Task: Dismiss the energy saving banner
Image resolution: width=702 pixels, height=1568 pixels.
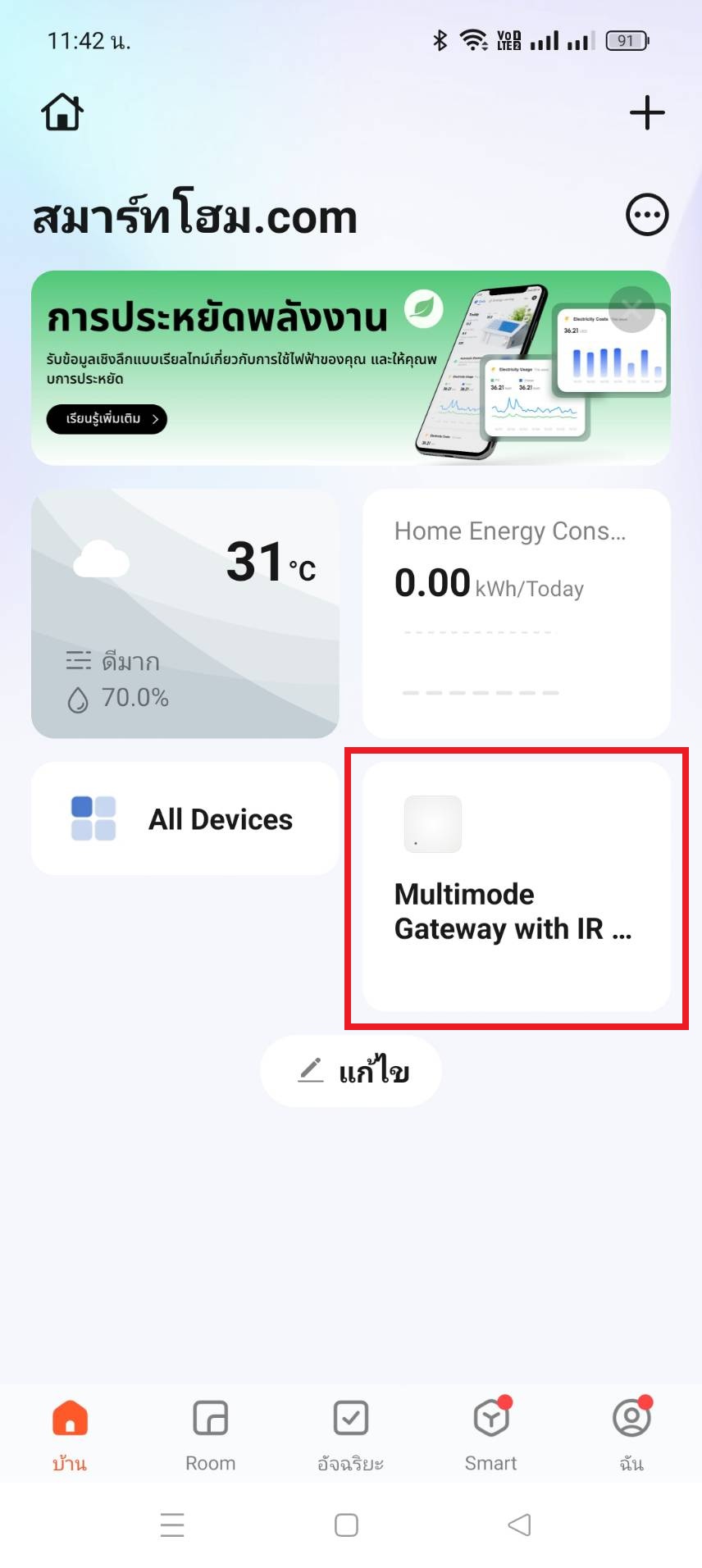Action: pos(631,309)
